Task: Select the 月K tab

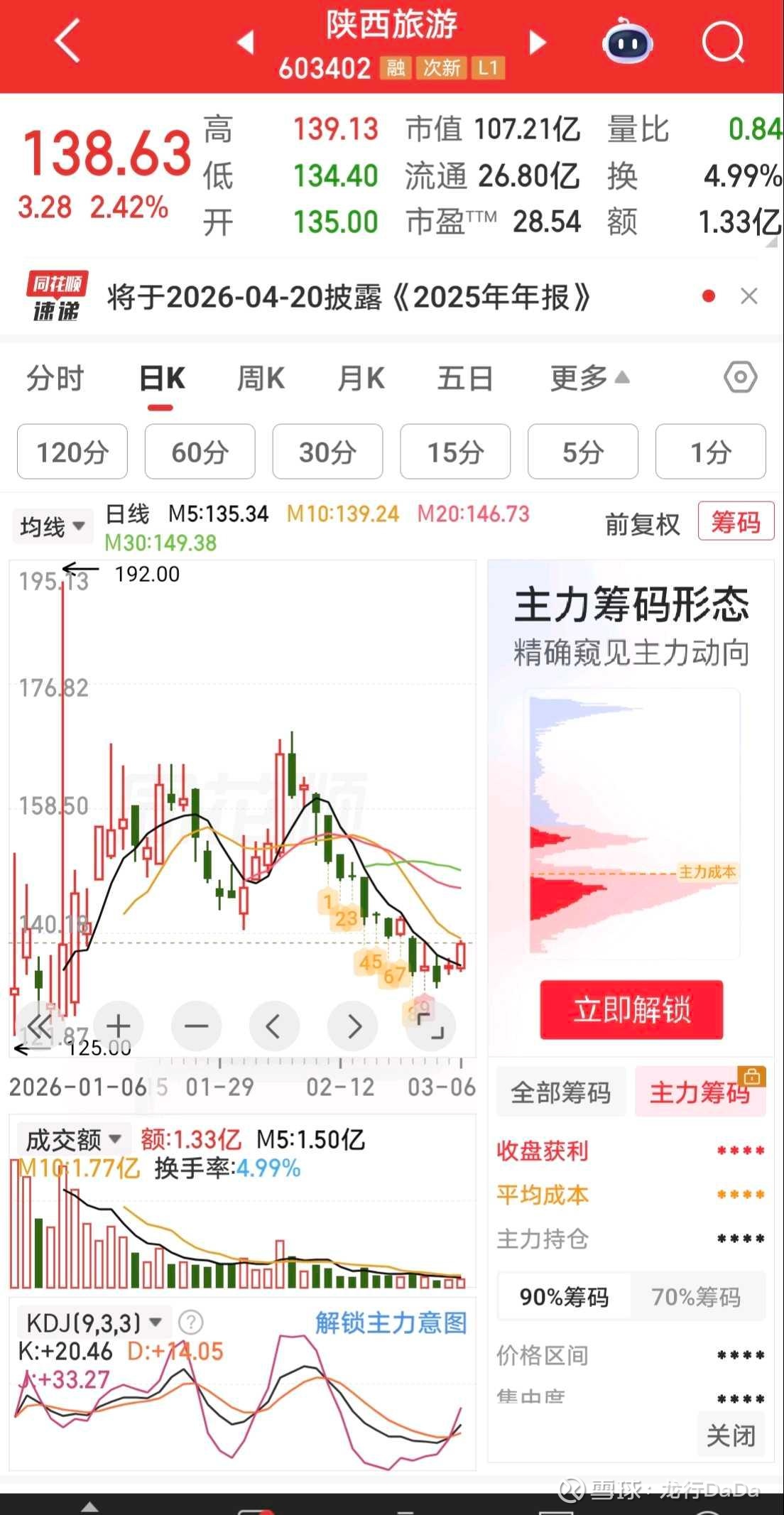Action: point(361,378)
